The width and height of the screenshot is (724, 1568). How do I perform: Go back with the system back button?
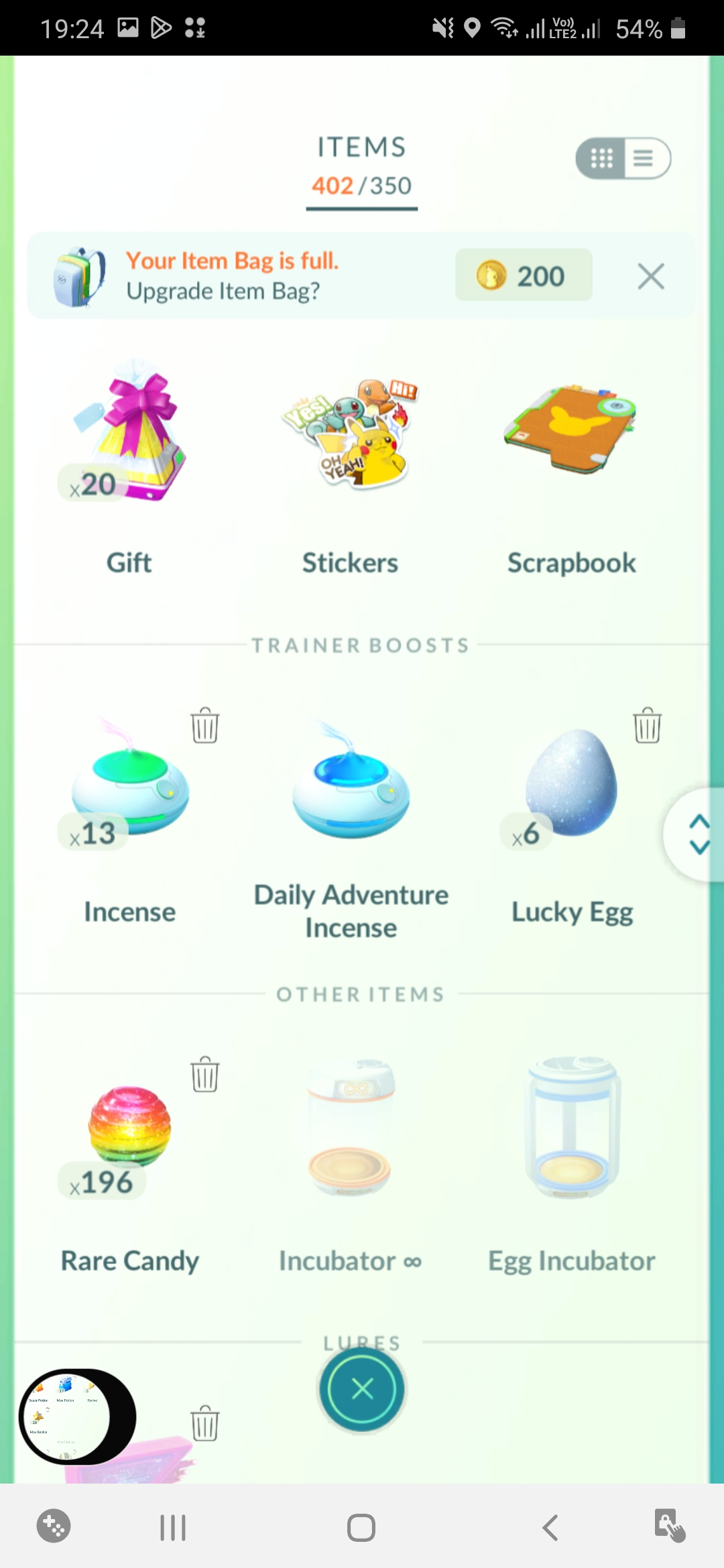coord(550,1528)
